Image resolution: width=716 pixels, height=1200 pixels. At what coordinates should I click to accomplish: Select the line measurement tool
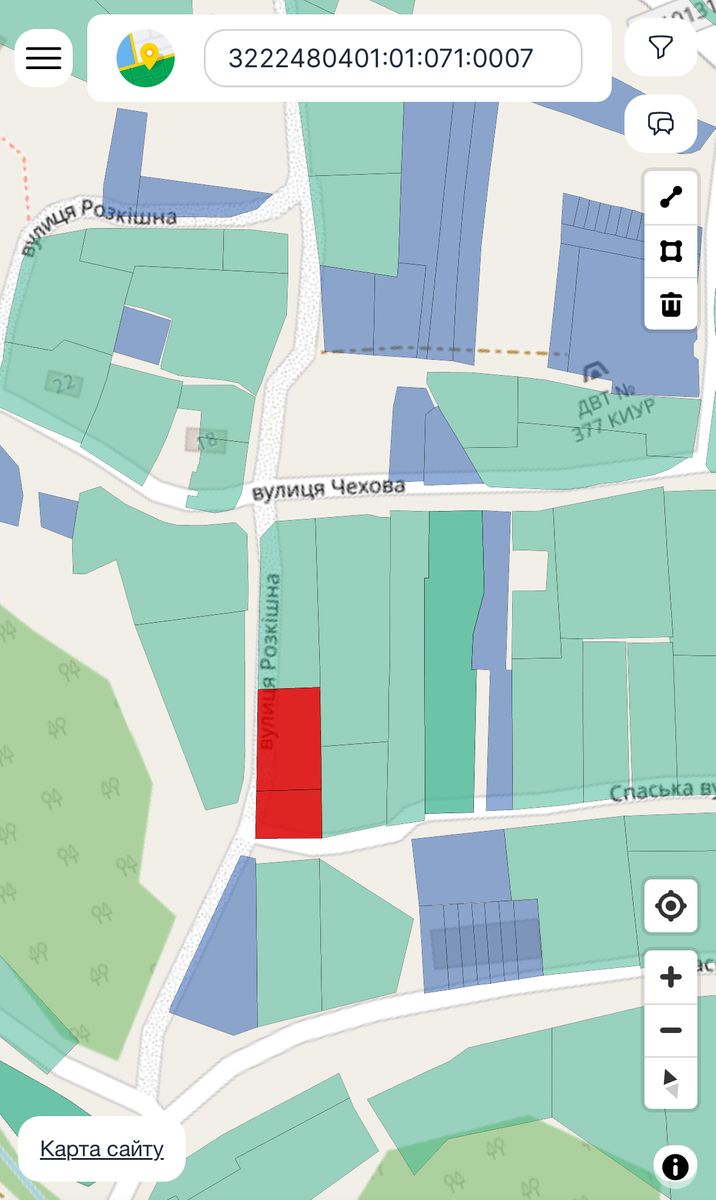671,198
